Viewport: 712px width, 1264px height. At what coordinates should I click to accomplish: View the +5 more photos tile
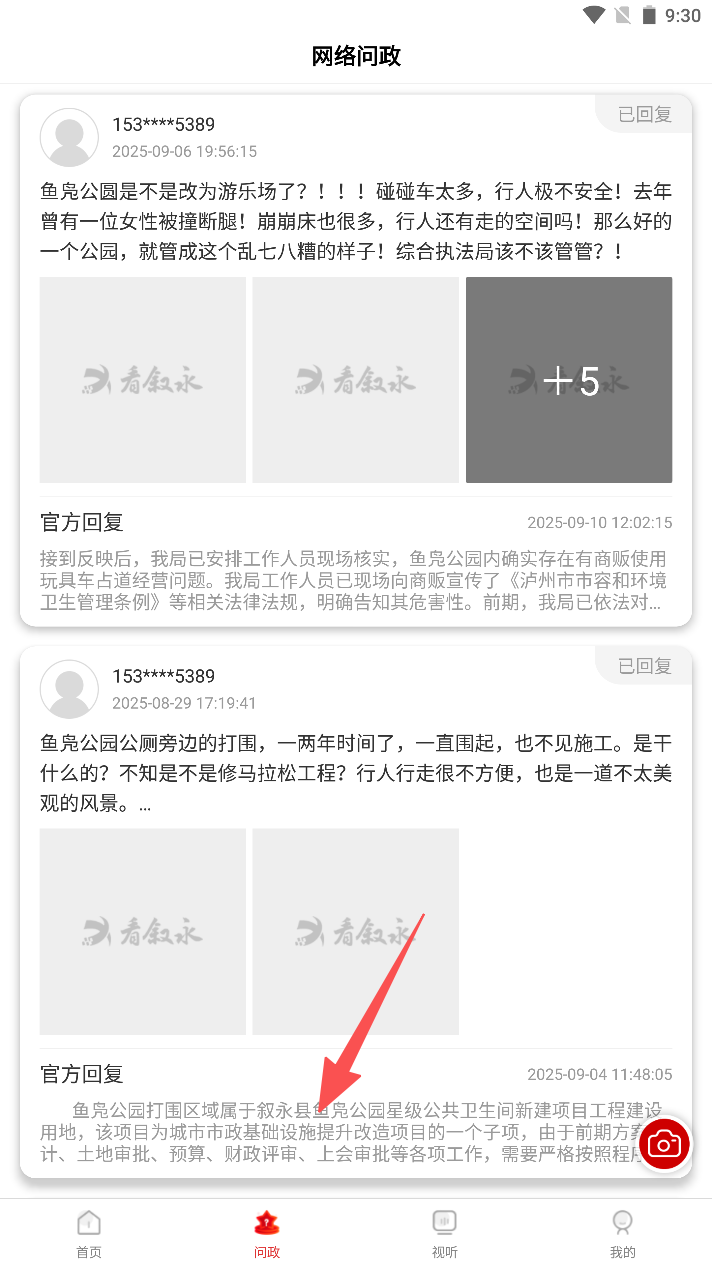coord(569,380)
